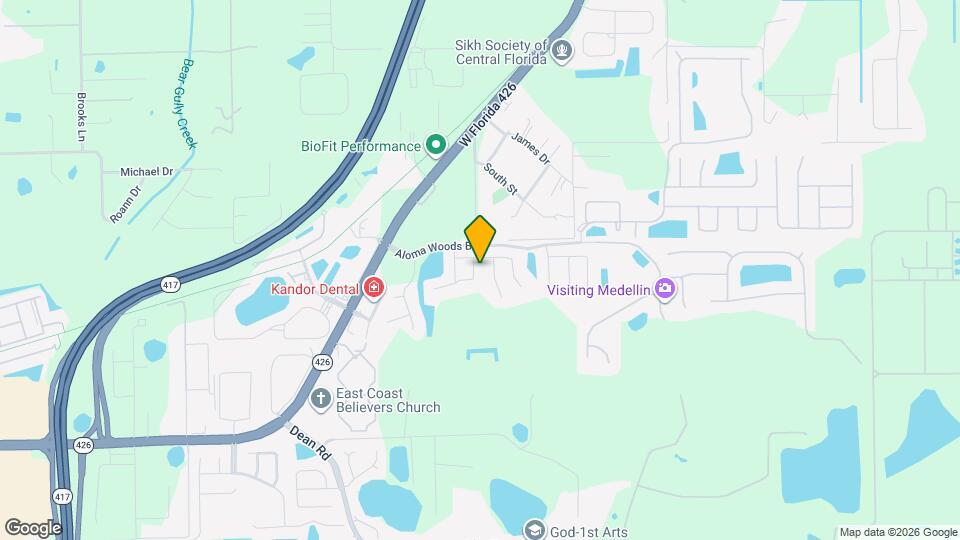Select the BioFit Performance marker
The width and height of the screenshot is (960, 540).
pos(435,146)
